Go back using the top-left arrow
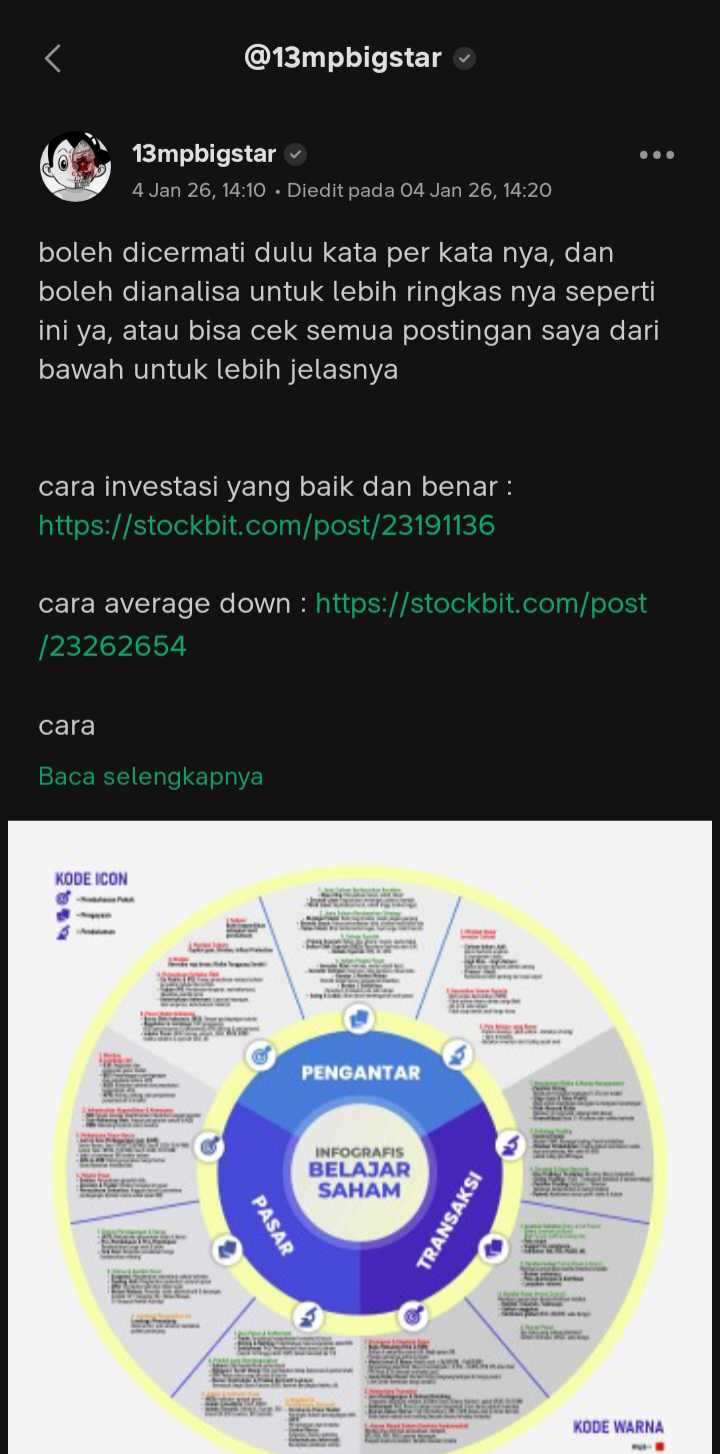The height and width of the screenshot is (1454, 720). pos(53,59)
